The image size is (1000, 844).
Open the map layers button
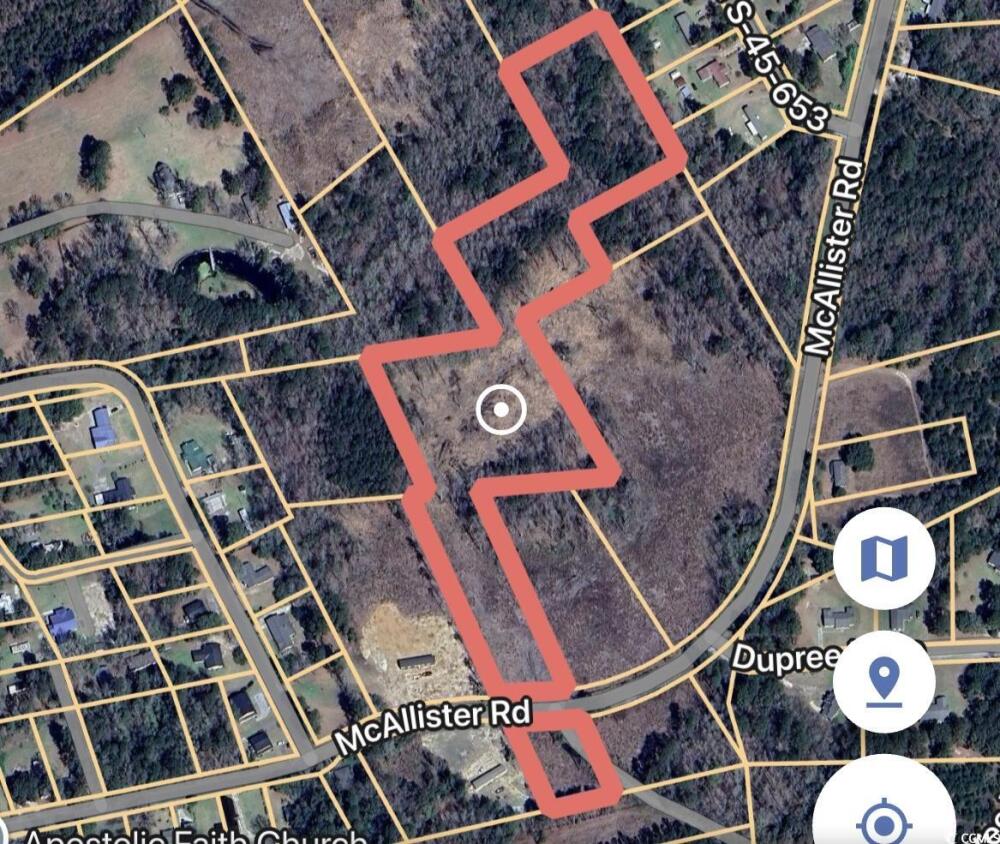884,558
